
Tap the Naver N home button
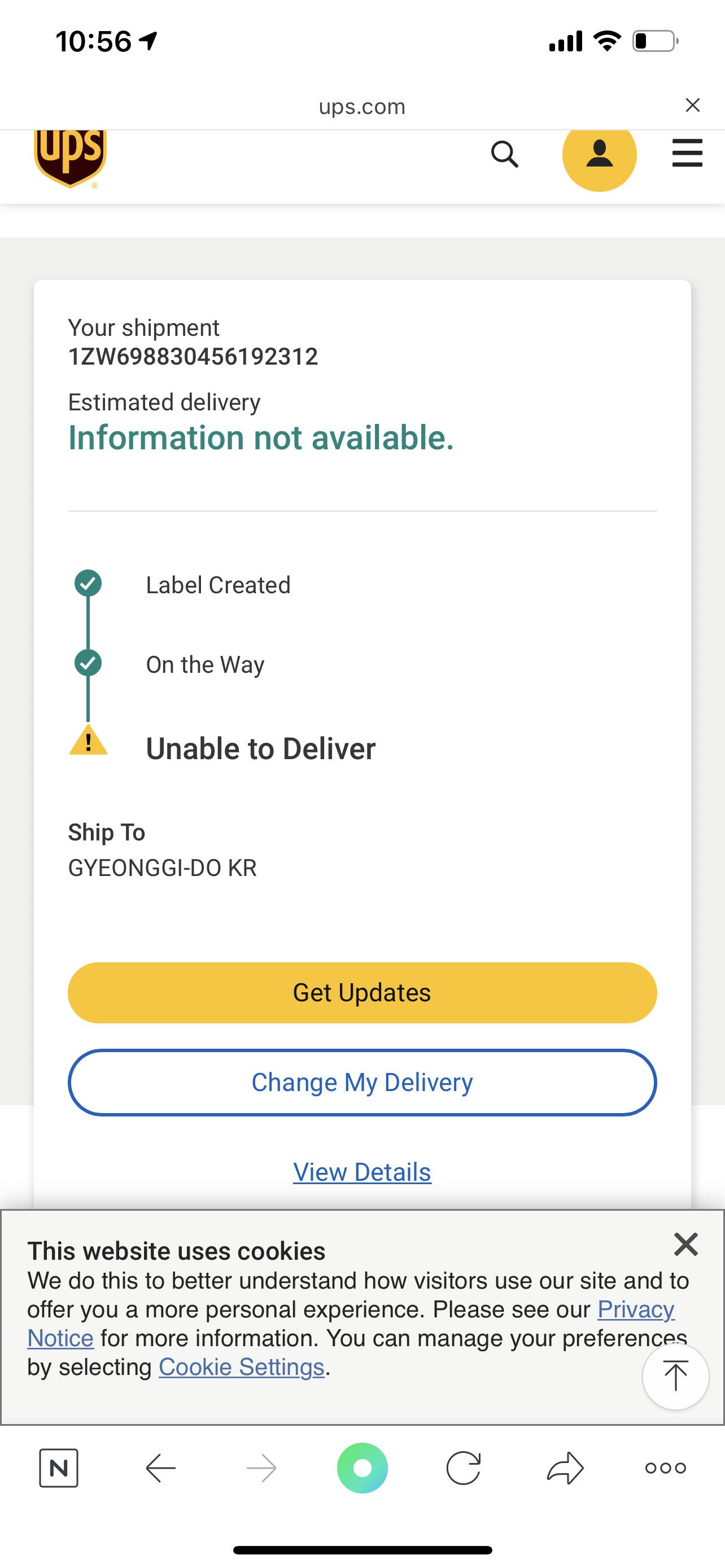(58, 1468)
